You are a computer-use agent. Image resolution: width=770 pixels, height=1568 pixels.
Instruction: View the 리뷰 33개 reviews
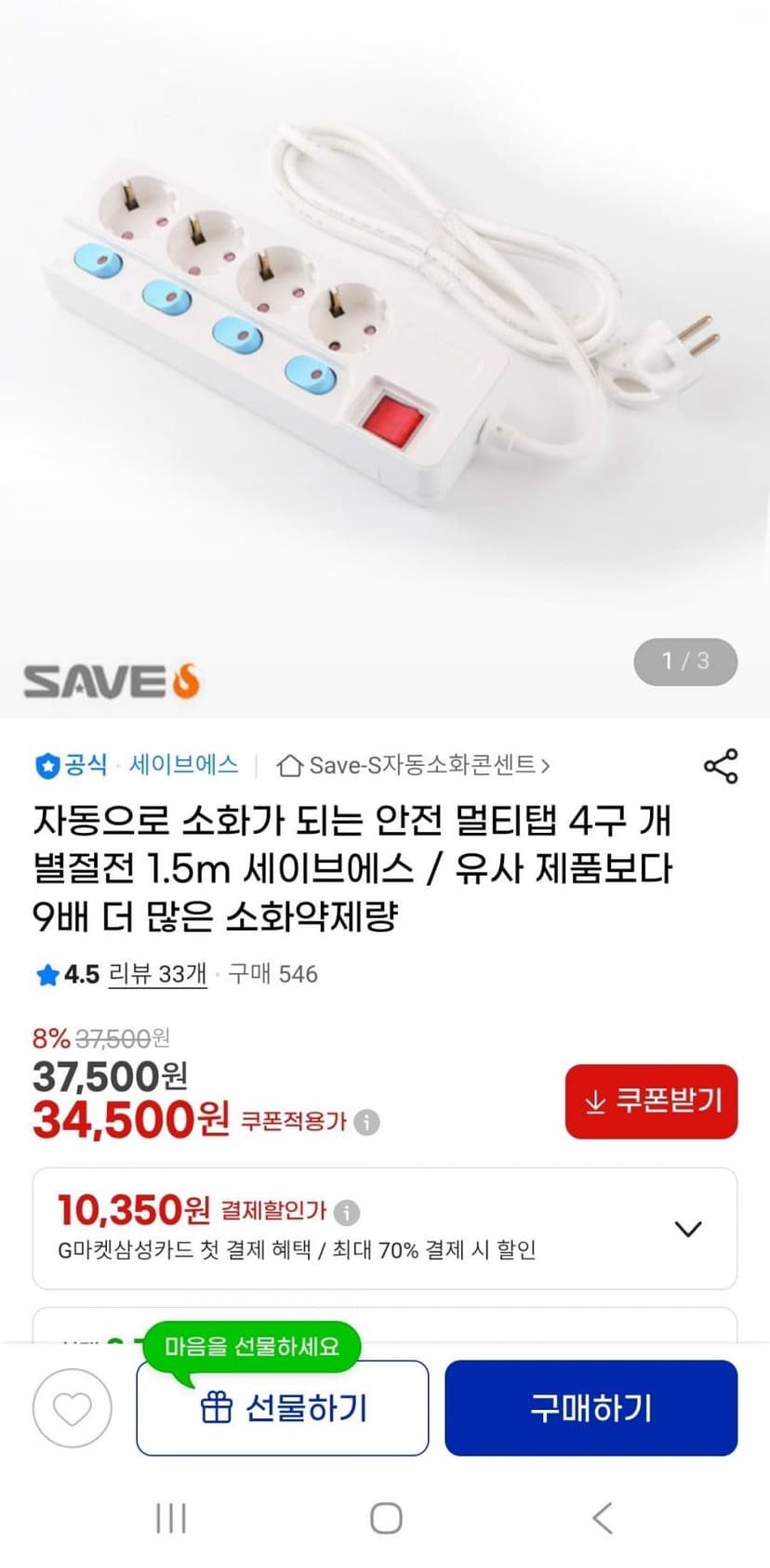click(x=157, y=974)
